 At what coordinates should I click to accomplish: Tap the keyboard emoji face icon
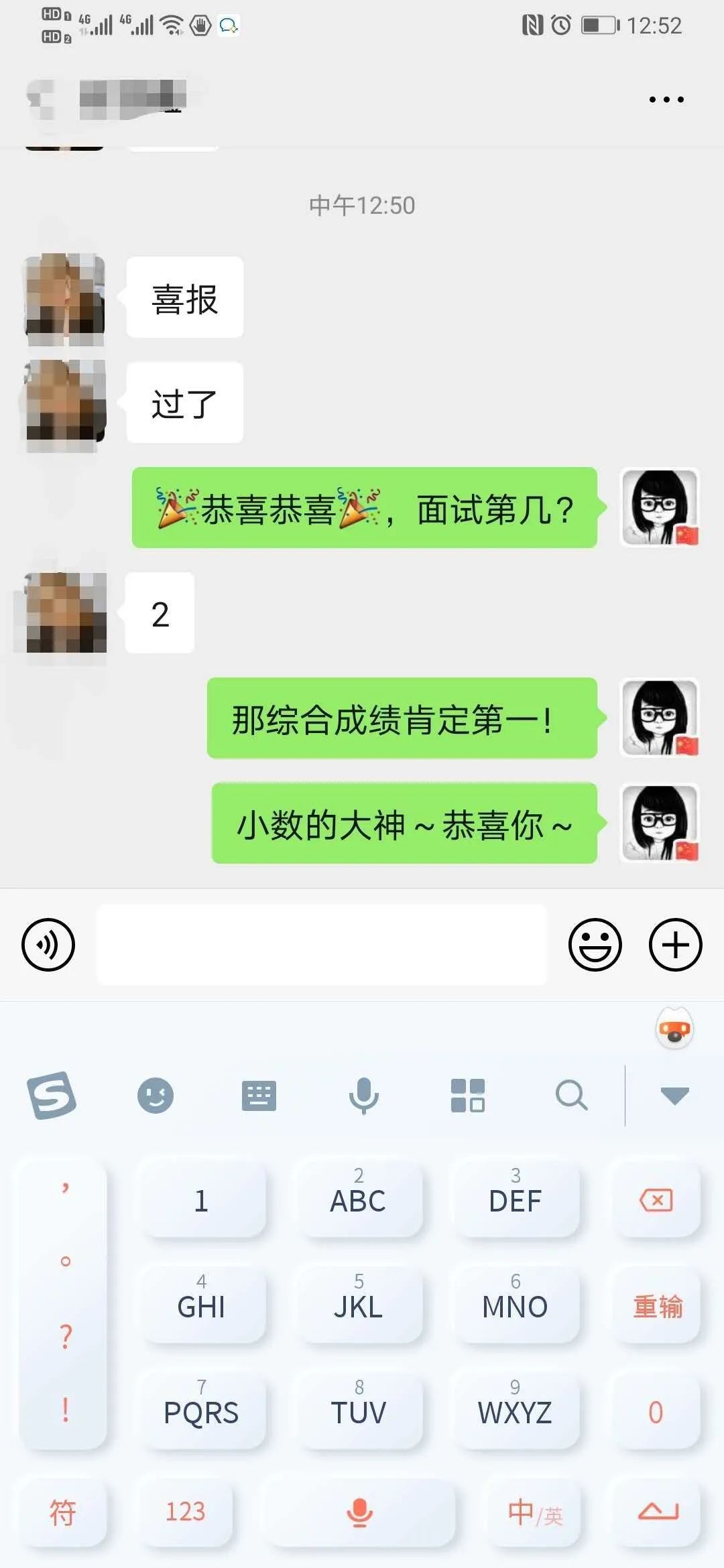pos(156,1096)
